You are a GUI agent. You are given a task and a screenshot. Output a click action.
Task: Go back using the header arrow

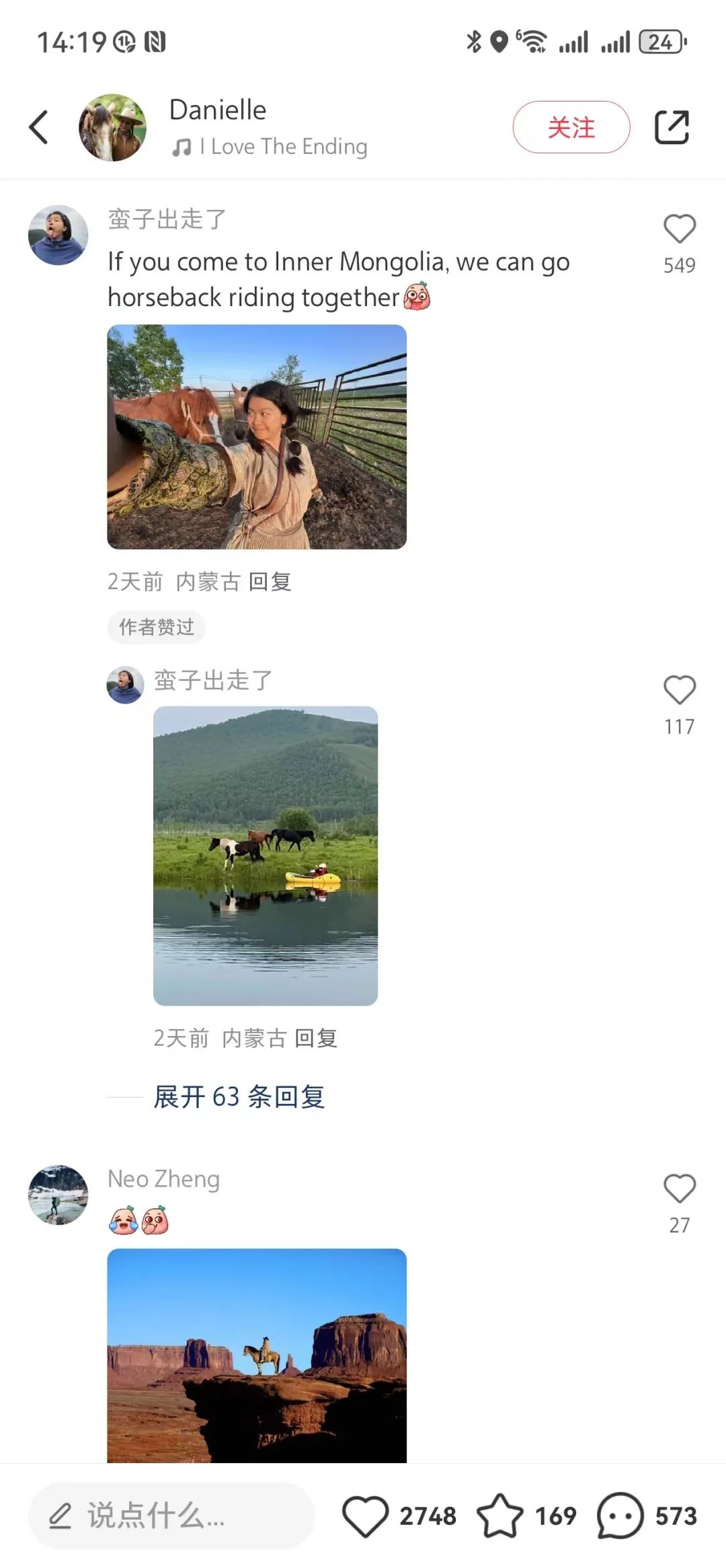tap(39, 127)
